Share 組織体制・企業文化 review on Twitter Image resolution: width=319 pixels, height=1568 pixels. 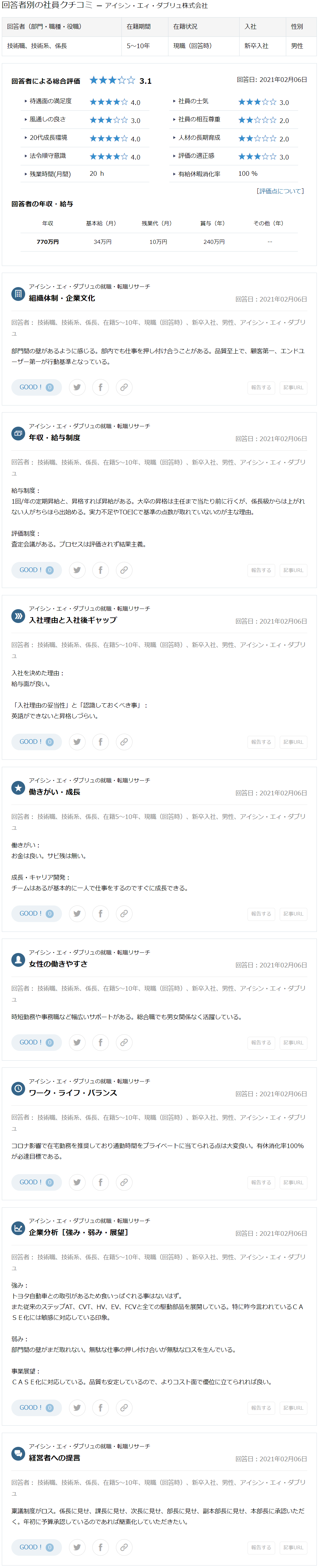[77, 387]
